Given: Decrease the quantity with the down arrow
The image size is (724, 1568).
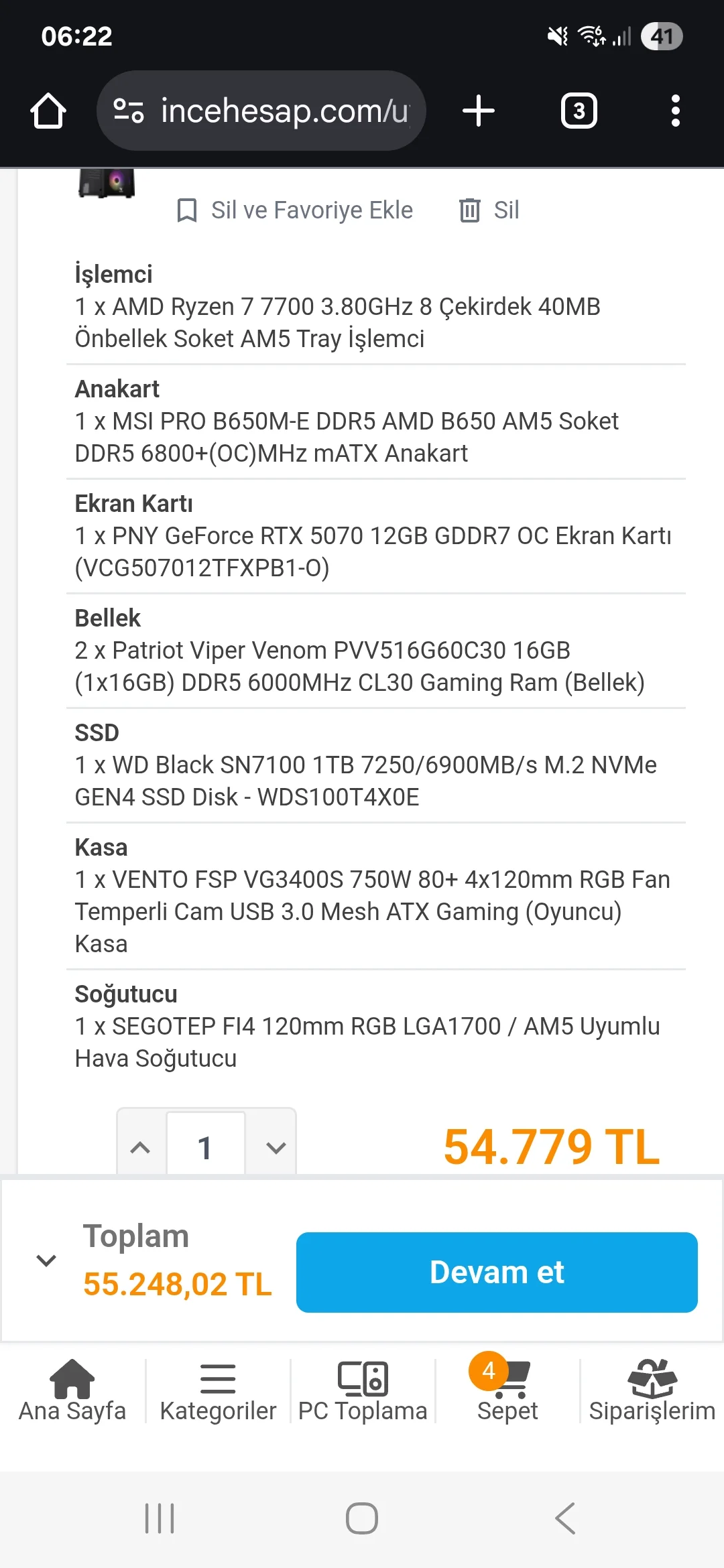Looking at the screenshot, I should click(x=276, y=1147).
